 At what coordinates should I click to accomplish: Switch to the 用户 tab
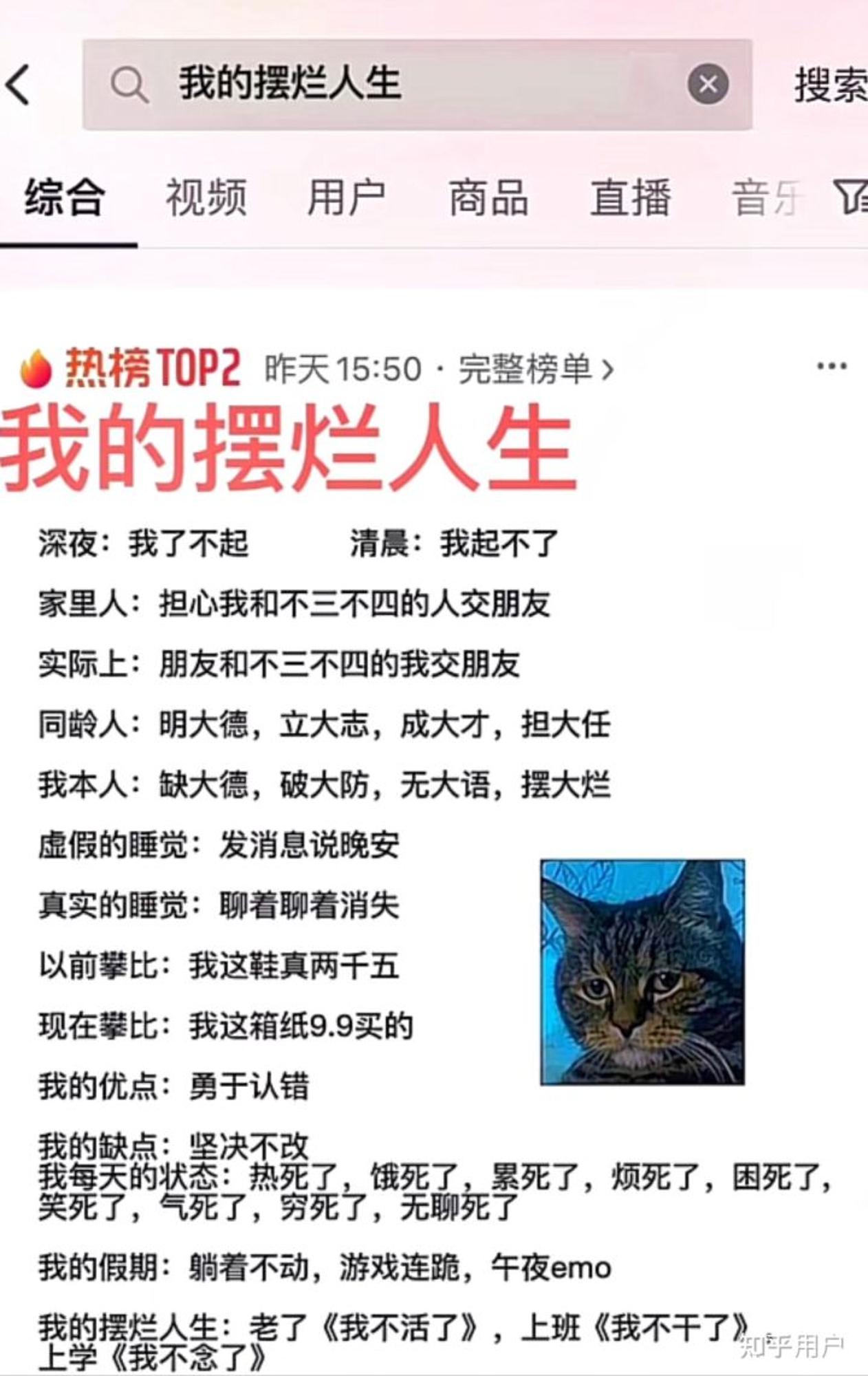point(347,198)
